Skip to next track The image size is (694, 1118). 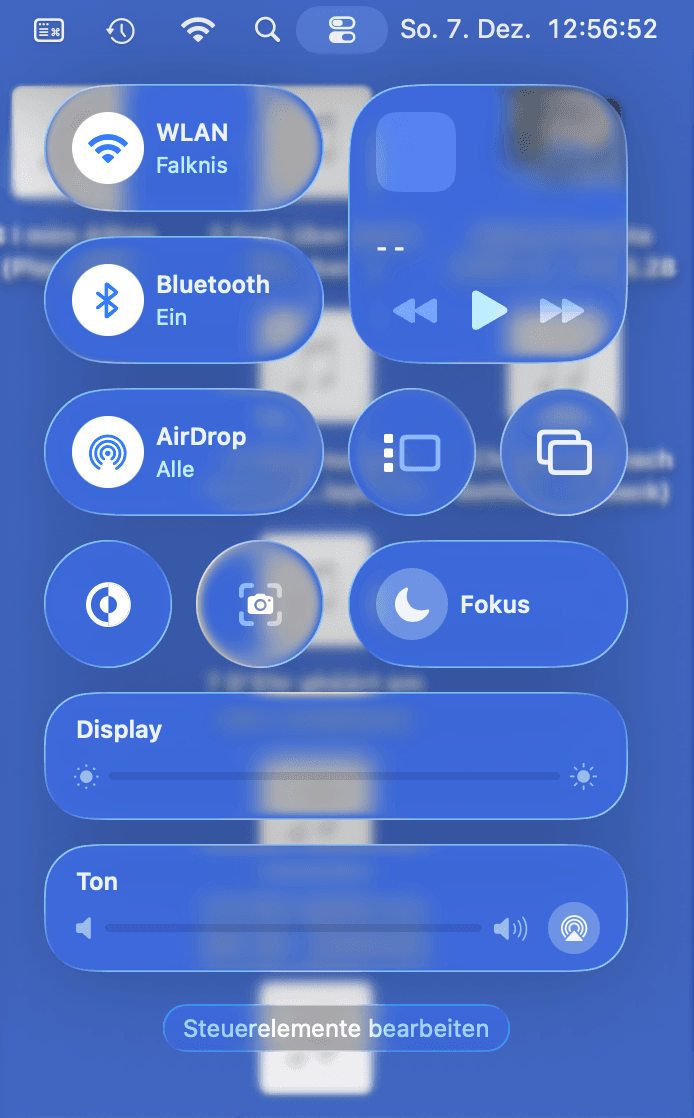[561, 312]
